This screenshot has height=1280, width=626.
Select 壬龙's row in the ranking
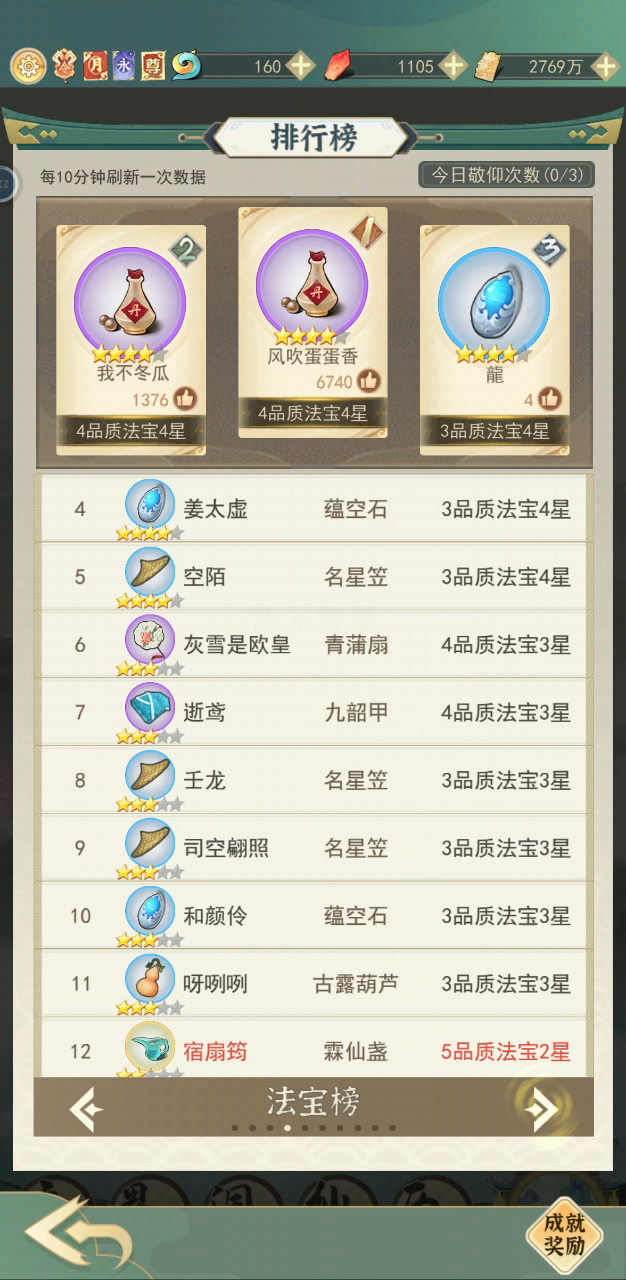[x=313, y=781]
